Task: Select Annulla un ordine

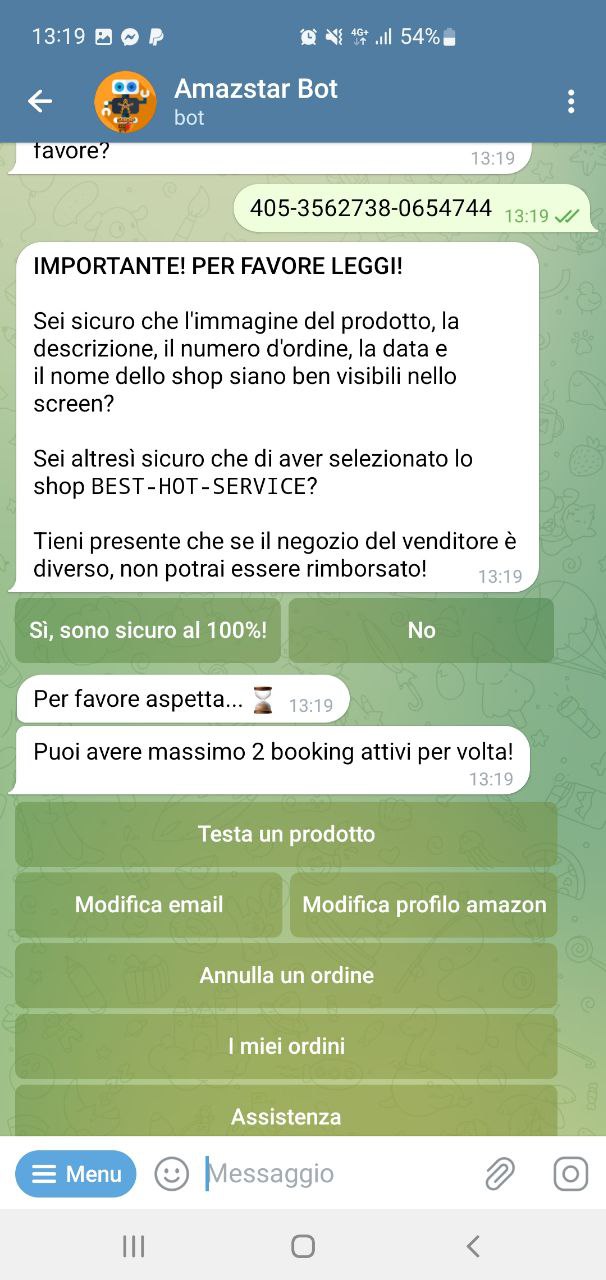Action: [x=286, y=975]
